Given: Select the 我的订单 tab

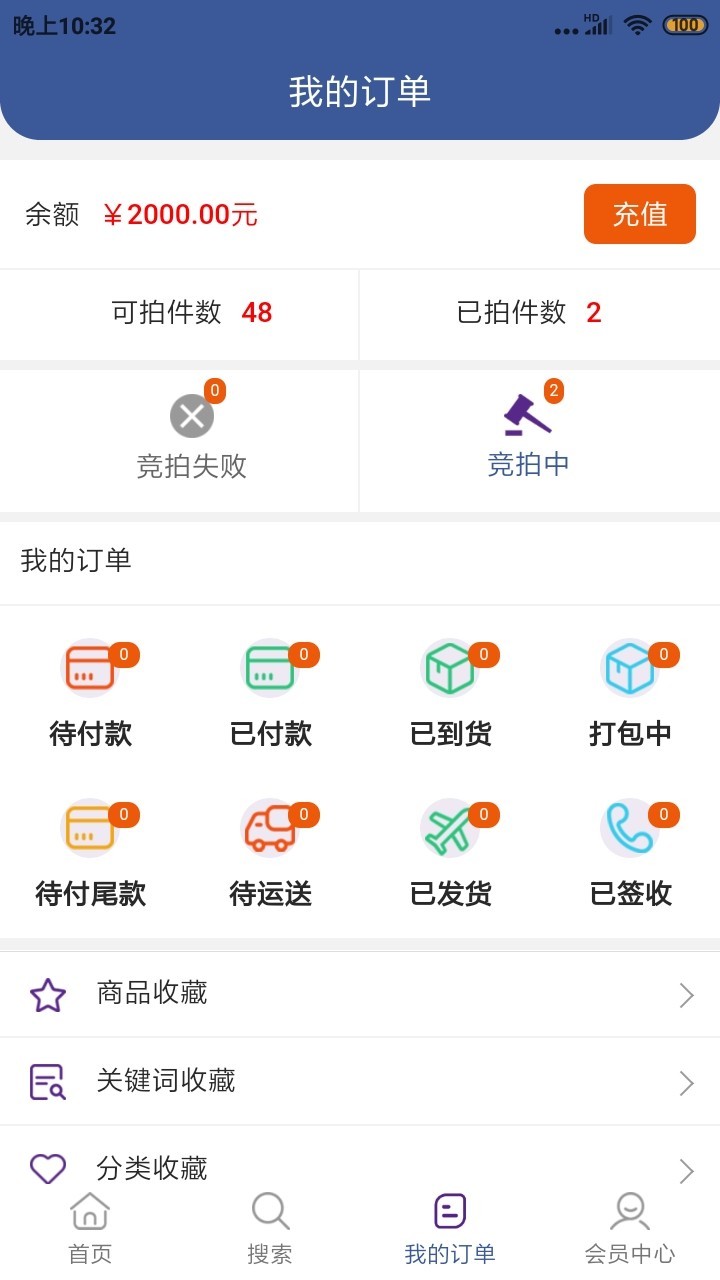Looking at the screenshot, I should click(x=450, y=1228).
